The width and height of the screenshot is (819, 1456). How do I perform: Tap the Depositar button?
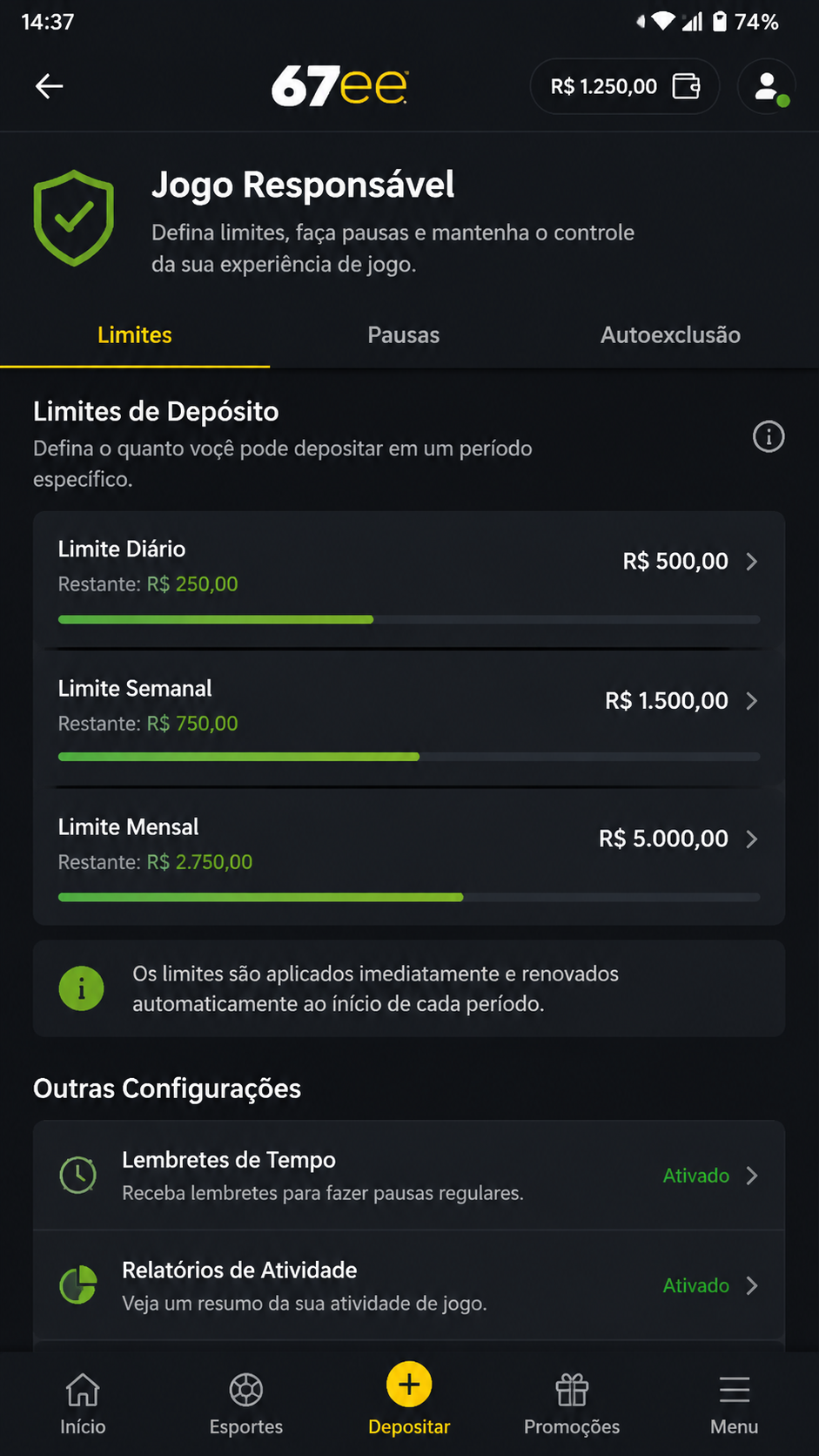pos(409,1399)
